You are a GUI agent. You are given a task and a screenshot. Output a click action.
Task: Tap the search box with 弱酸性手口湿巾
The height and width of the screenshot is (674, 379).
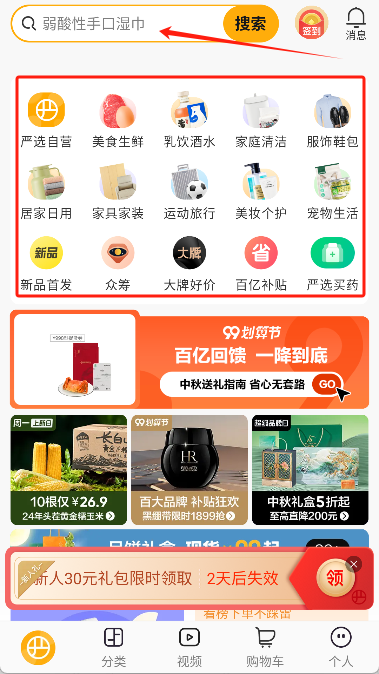[x=117, y=24]
